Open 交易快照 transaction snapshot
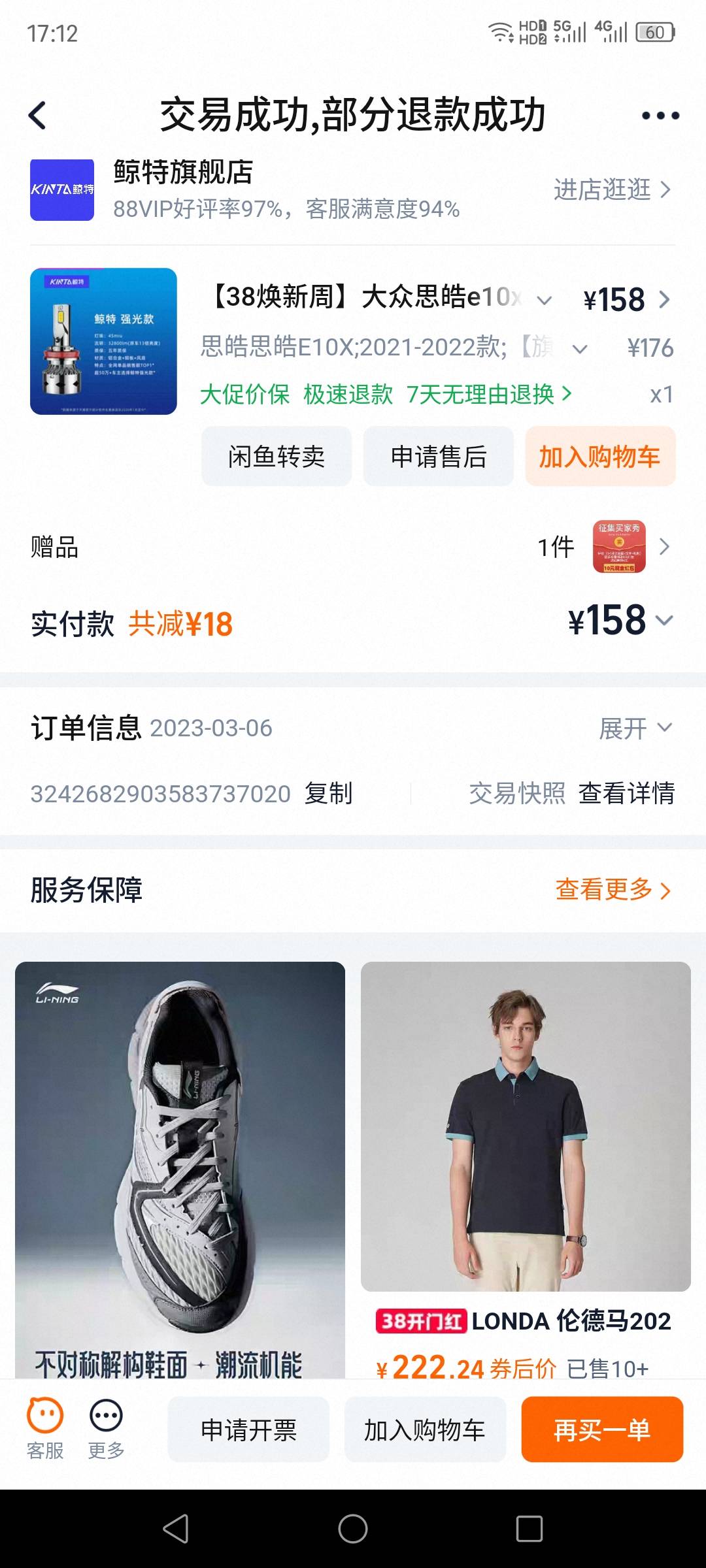The image size is (706, 1568). coord(516,794)
